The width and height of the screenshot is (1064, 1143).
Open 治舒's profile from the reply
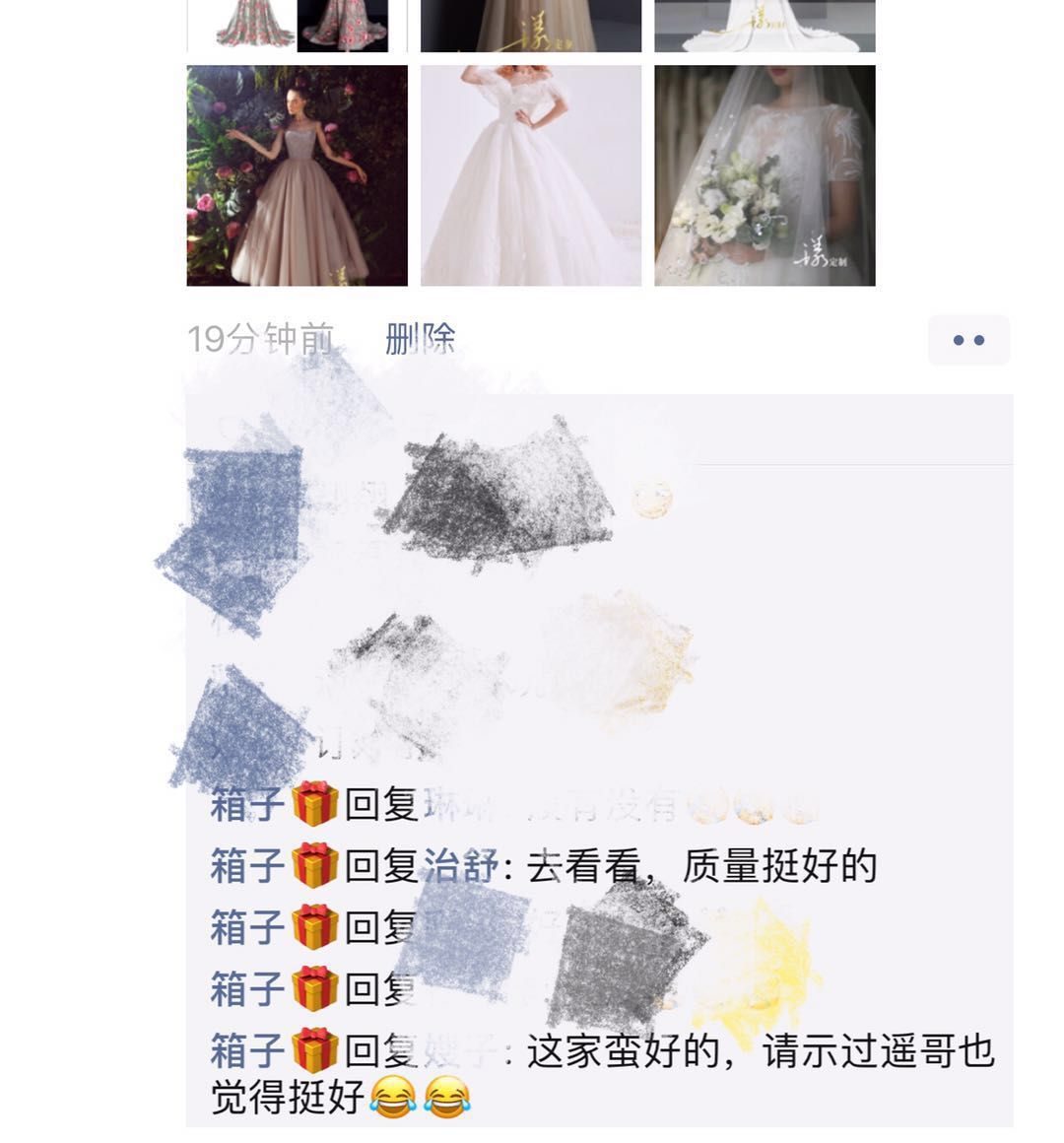[x=460, y=867]
